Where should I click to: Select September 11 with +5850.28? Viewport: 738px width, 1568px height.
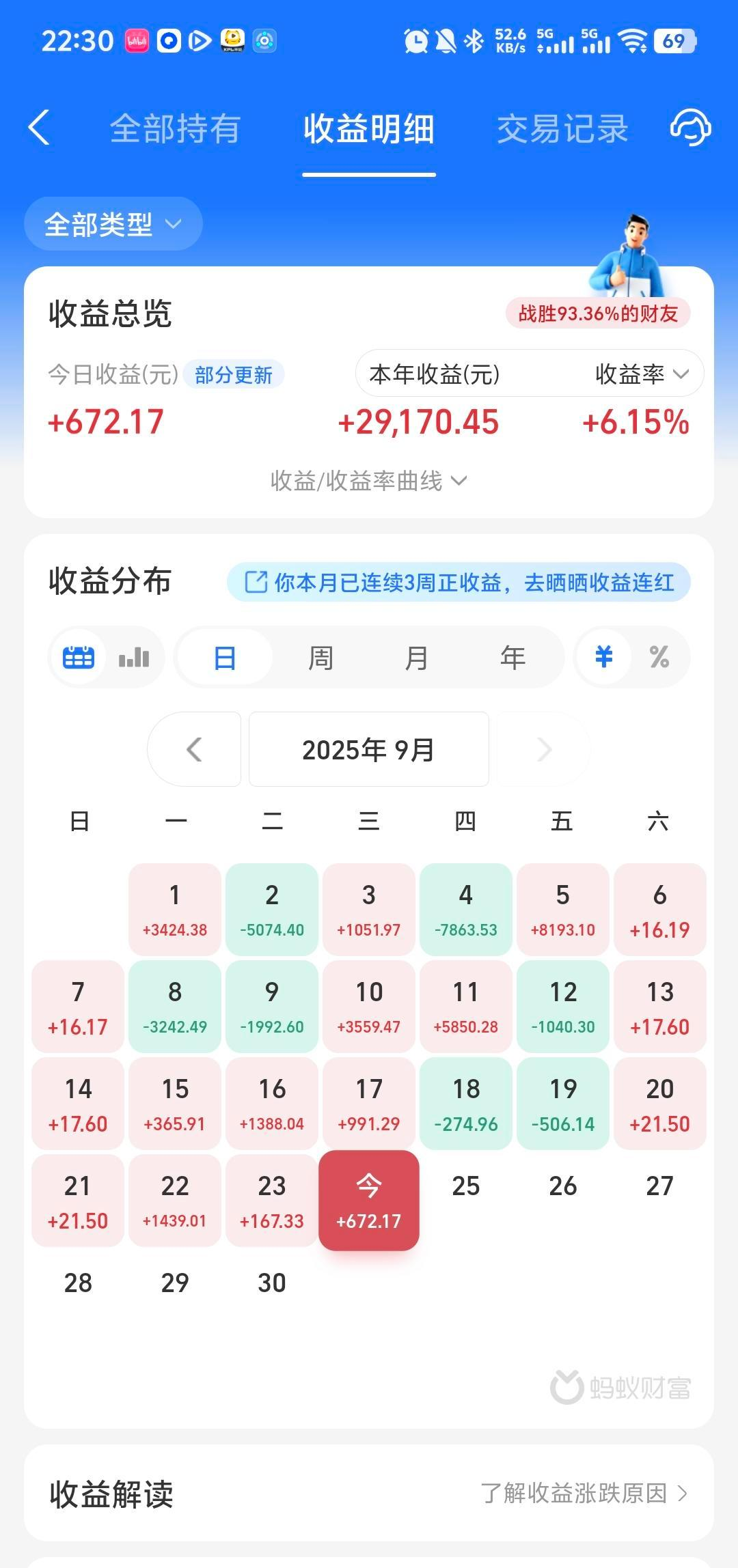[x=465, y=1007]
